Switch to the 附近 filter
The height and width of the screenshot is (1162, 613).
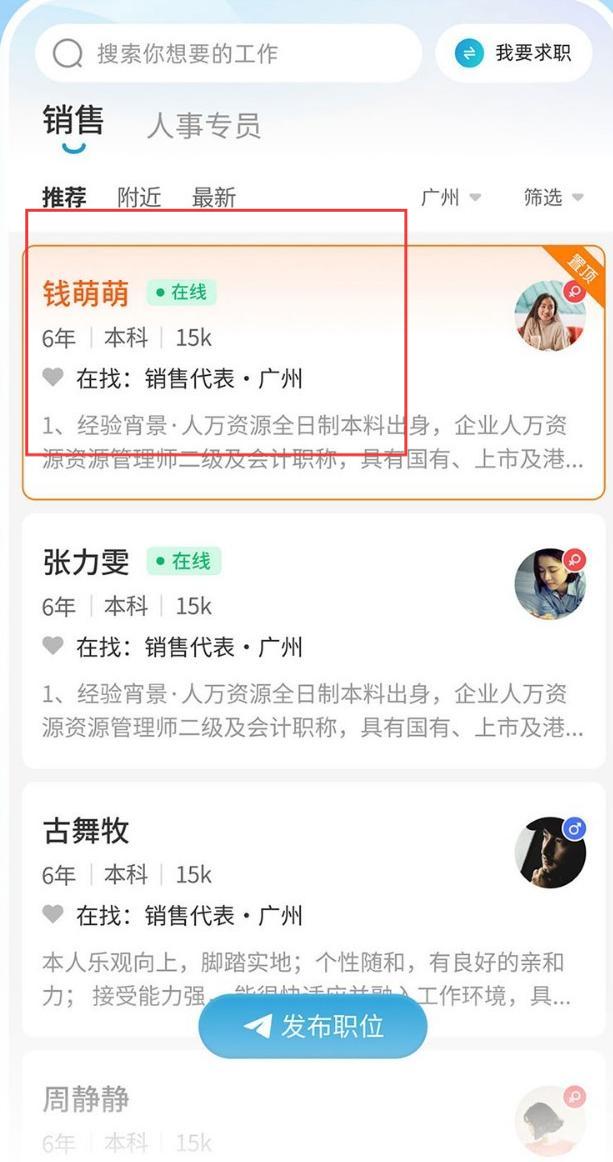(x=139, y=198)
